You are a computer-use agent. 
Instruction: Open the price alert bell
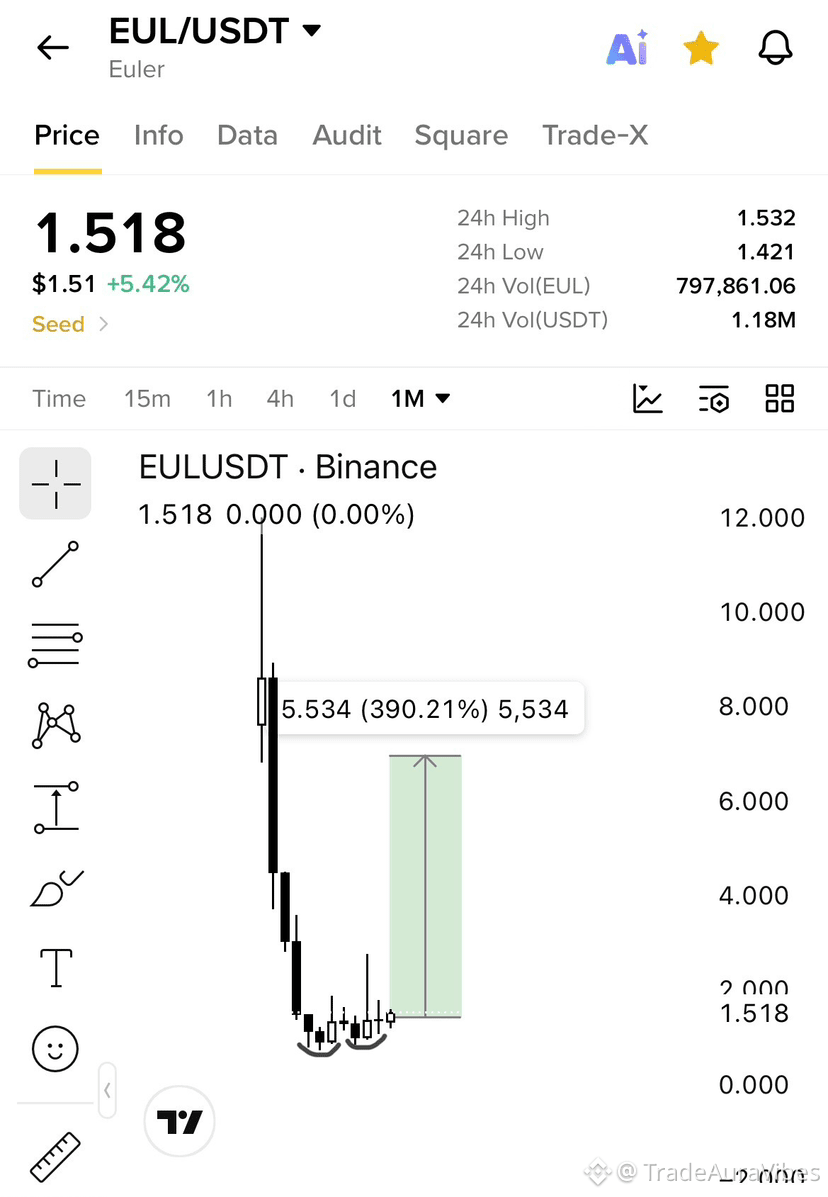tap(775, 48)
